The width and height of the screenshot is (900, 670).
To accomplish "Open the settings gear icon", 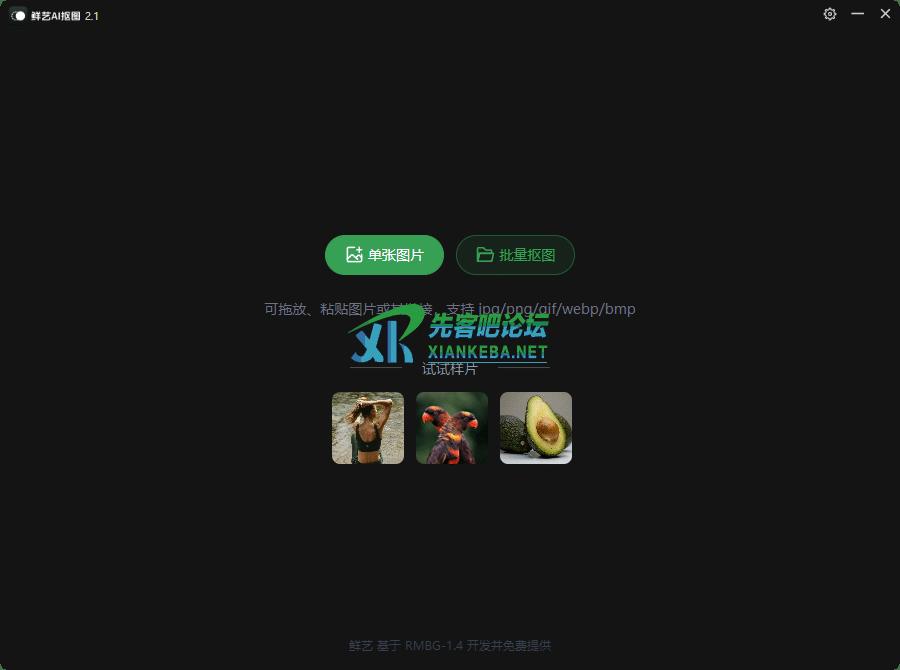I will (830, 14).
